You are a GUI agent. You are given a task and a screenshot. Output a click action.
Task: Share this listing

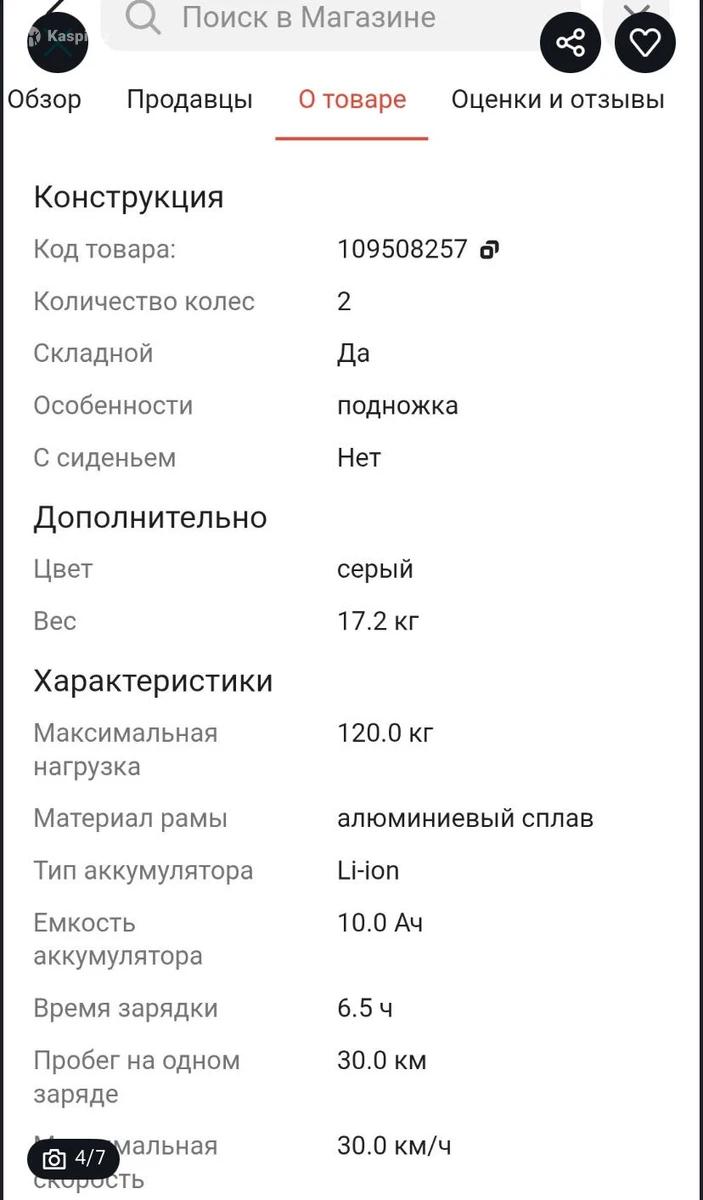(570, 43)
